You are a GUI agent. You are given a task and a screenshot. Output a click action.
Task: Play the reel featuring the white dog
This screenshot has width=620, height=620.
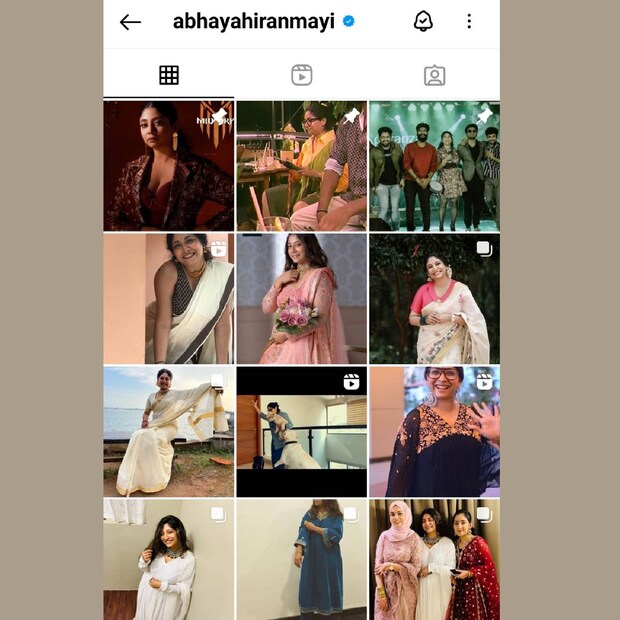pyautogui.click(x=301, y=431)
